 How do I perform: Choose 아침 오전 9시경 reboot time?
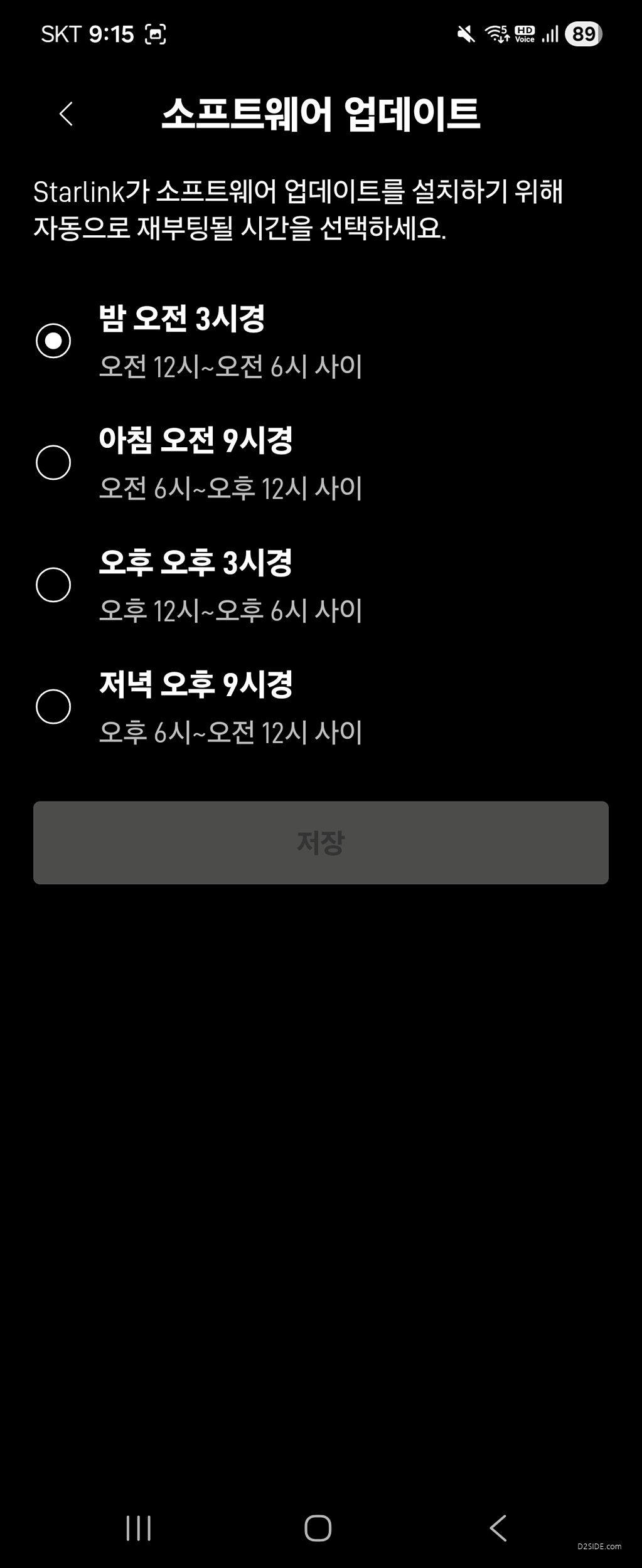[x=53, y=462]
